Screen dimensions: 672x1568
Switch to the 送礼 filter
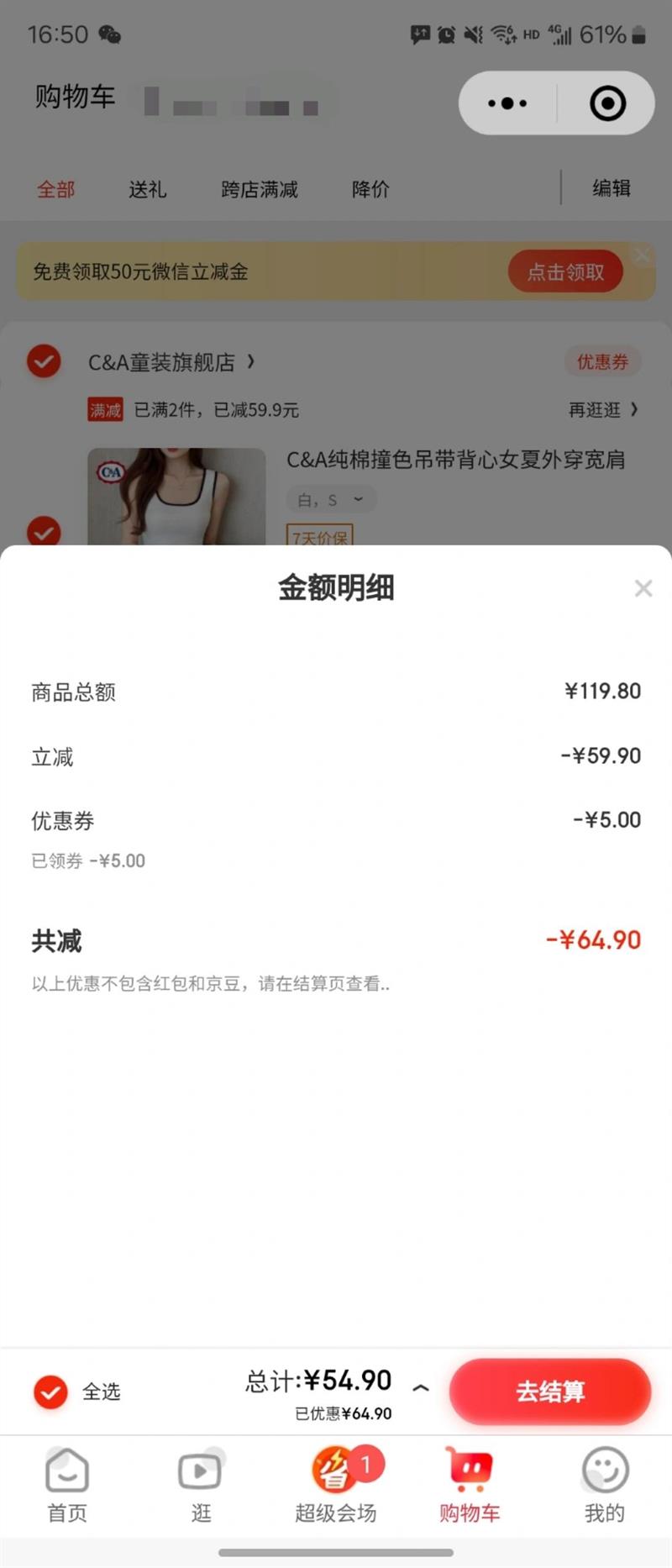[147, 189]
